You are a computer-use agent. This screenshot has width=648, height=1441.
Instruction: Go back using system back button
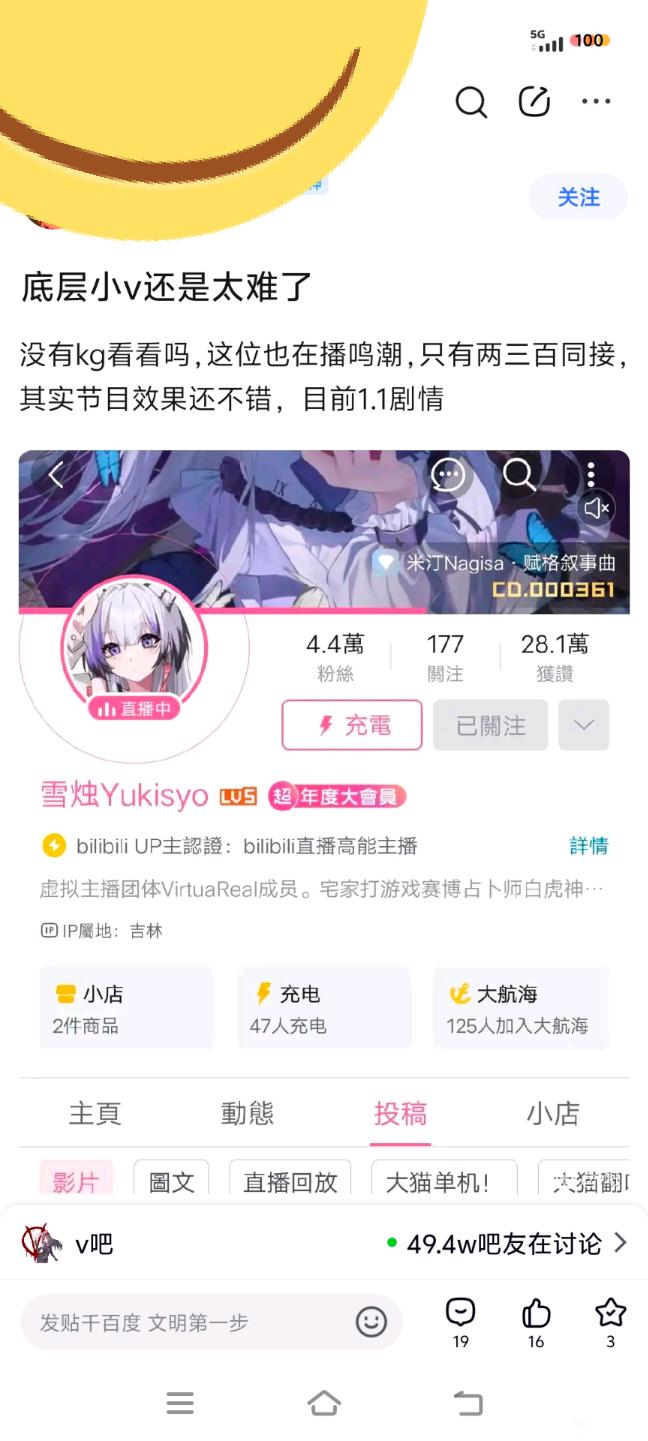468,1403
